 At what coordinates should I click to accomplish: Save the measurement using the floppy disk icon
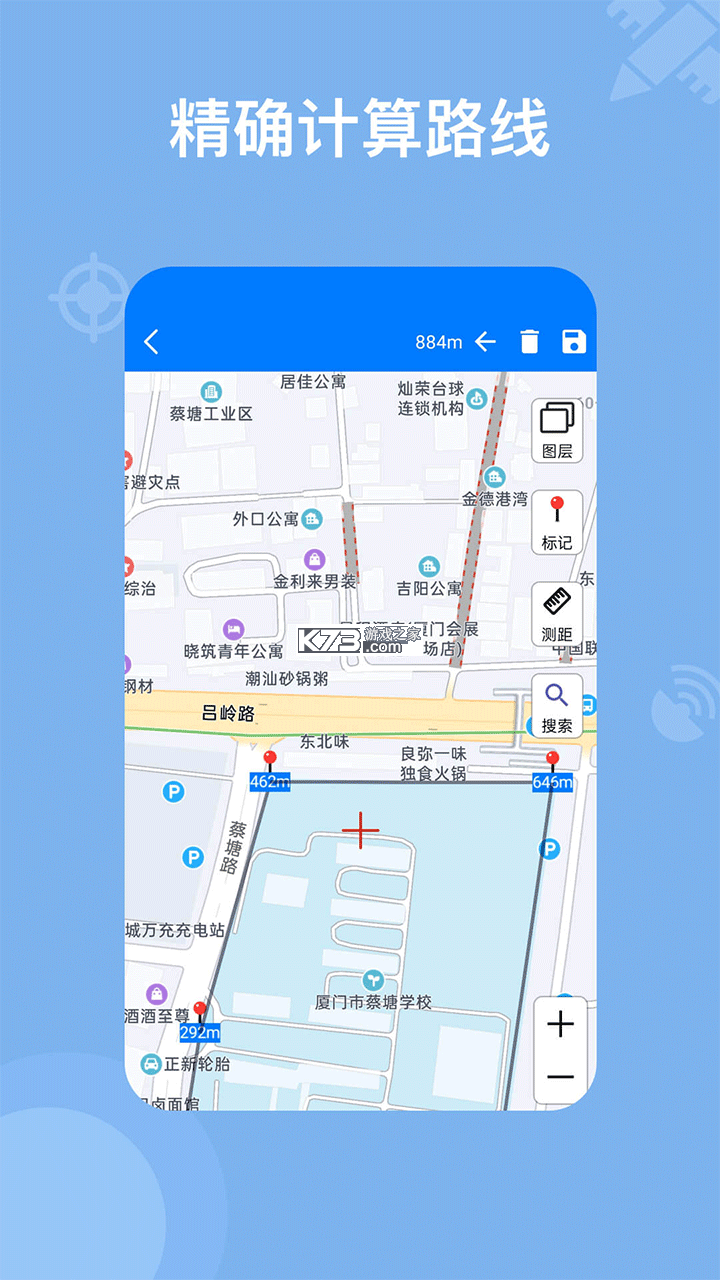573,341
